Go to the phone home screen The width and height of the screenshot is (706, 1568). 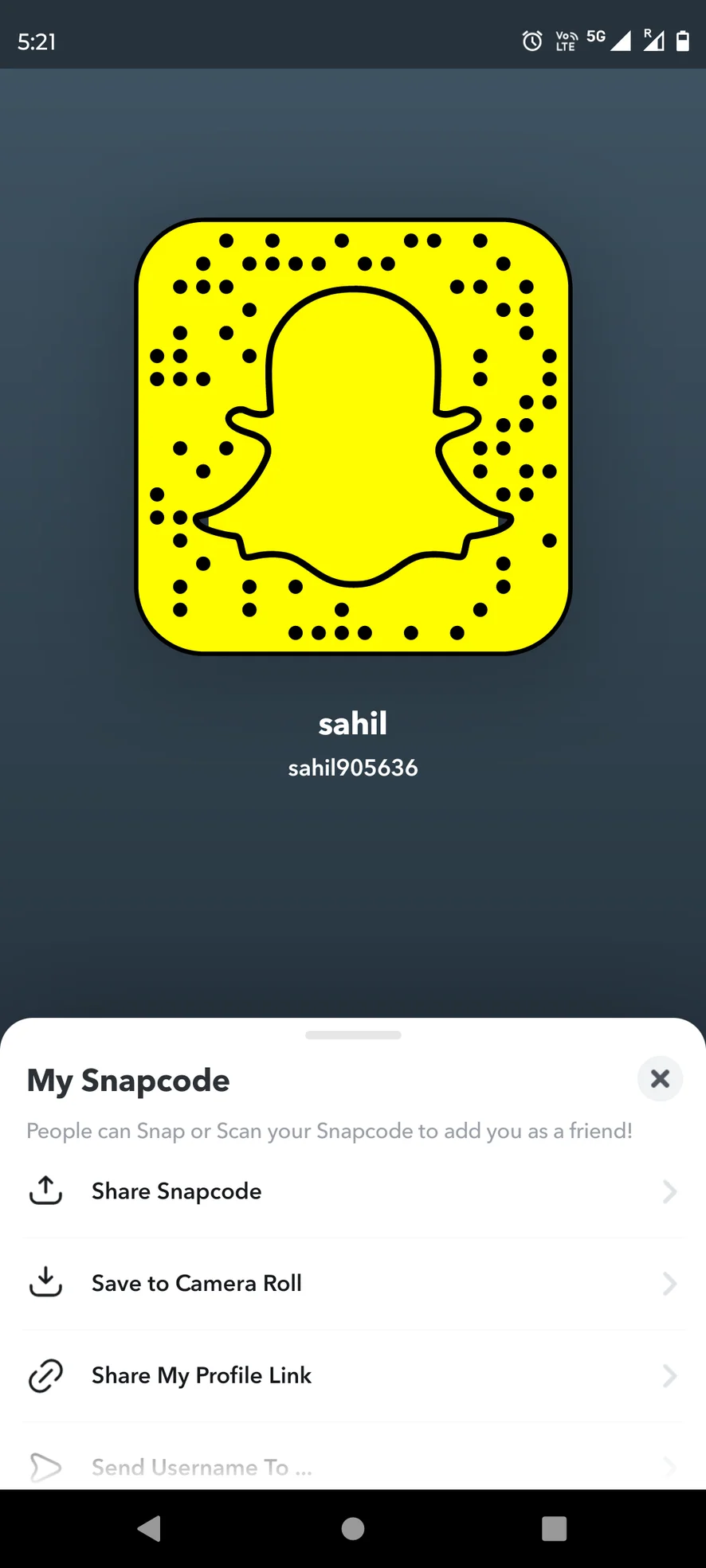pyautogui.click(x=353, y=1529)
